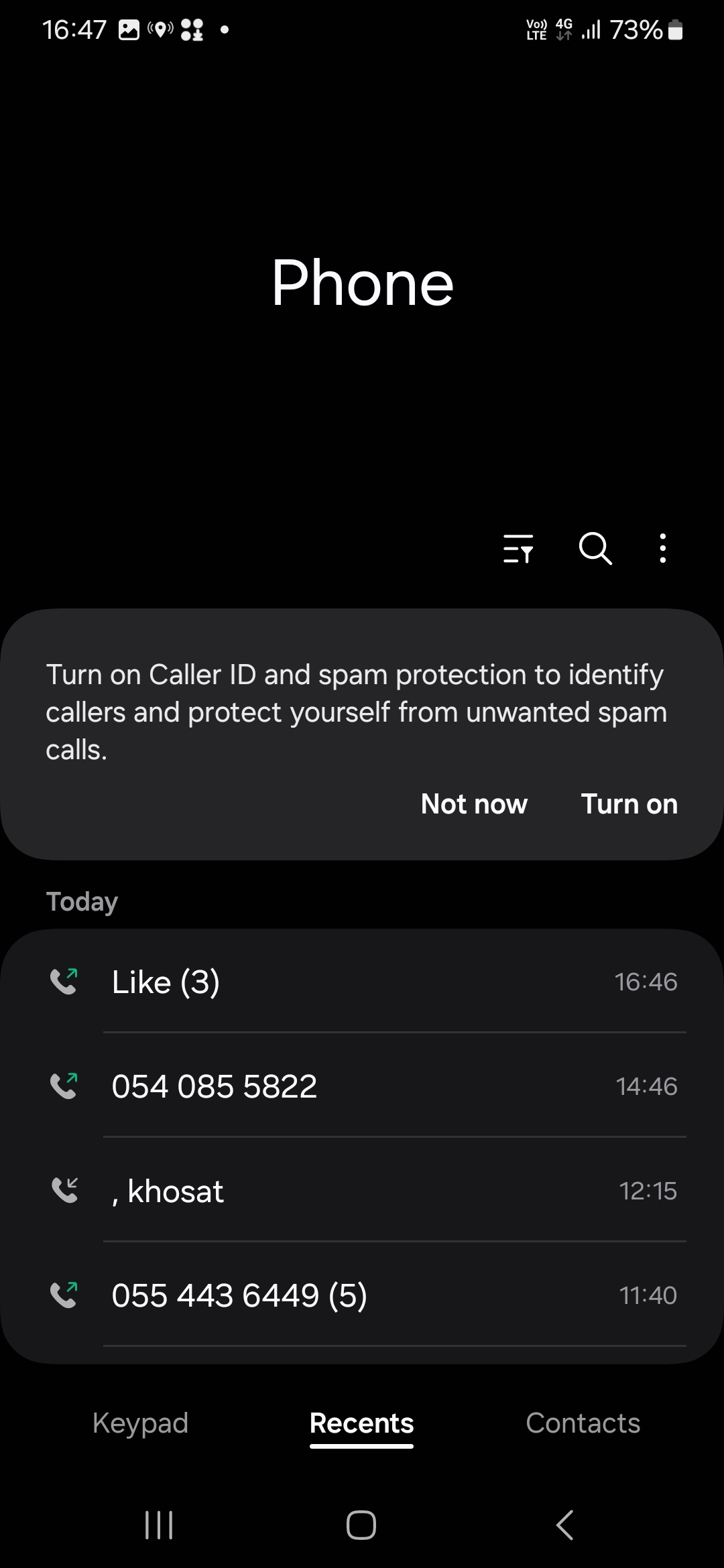Select the Recents tab
724x1568 pixels.
(x=361, y=1423)
